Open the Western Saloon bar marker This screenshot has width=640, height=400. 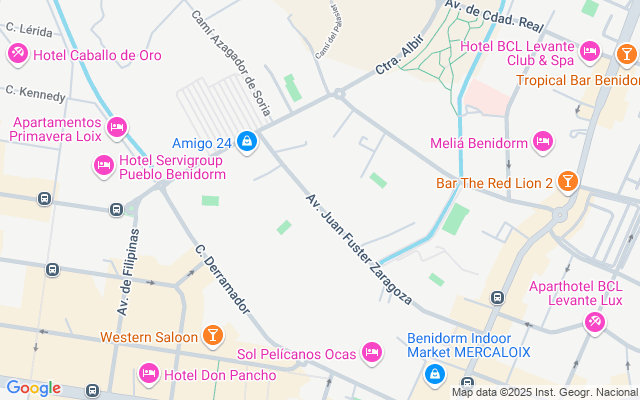coord(213,336)
